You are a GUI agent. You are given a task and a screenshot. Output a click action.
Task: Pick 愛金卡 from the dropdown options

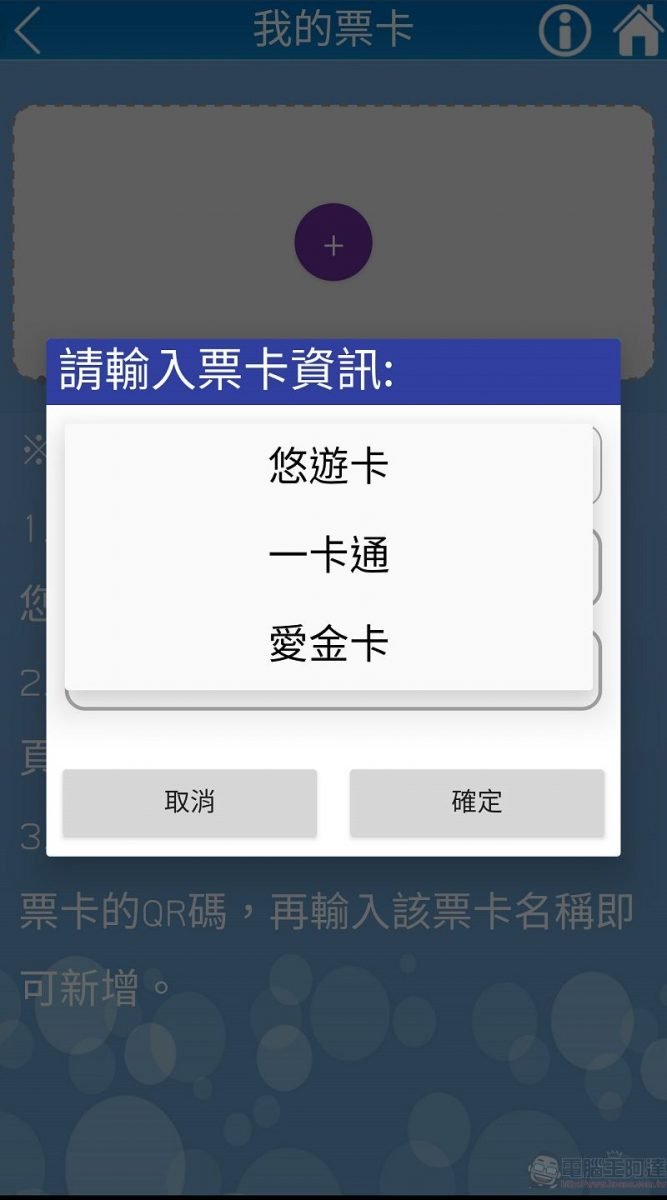click(329, 644)
